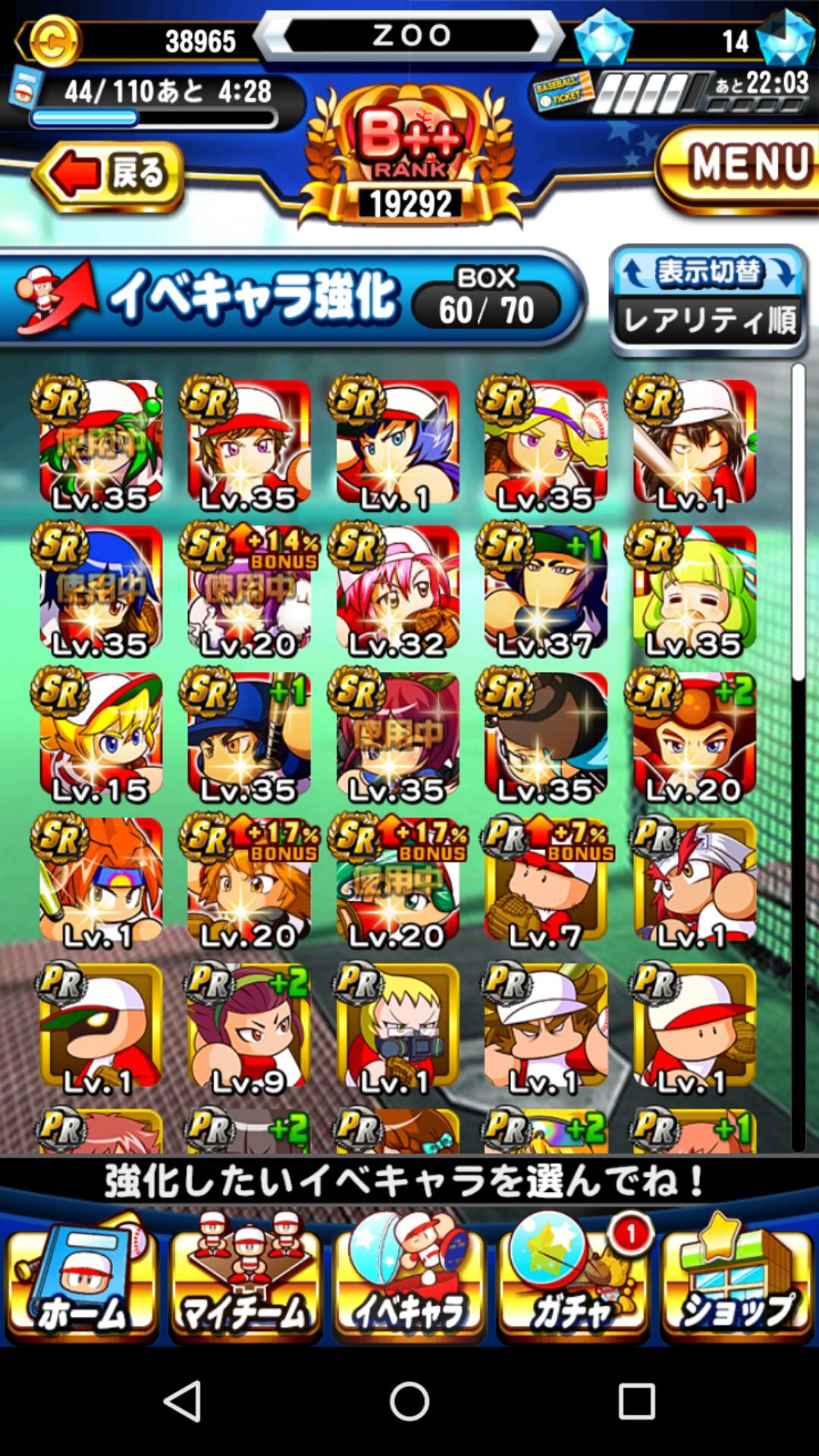Tap the system home button
Image resolution: width=819 pixels, height=1456 pixels.
click(409, 1401)
